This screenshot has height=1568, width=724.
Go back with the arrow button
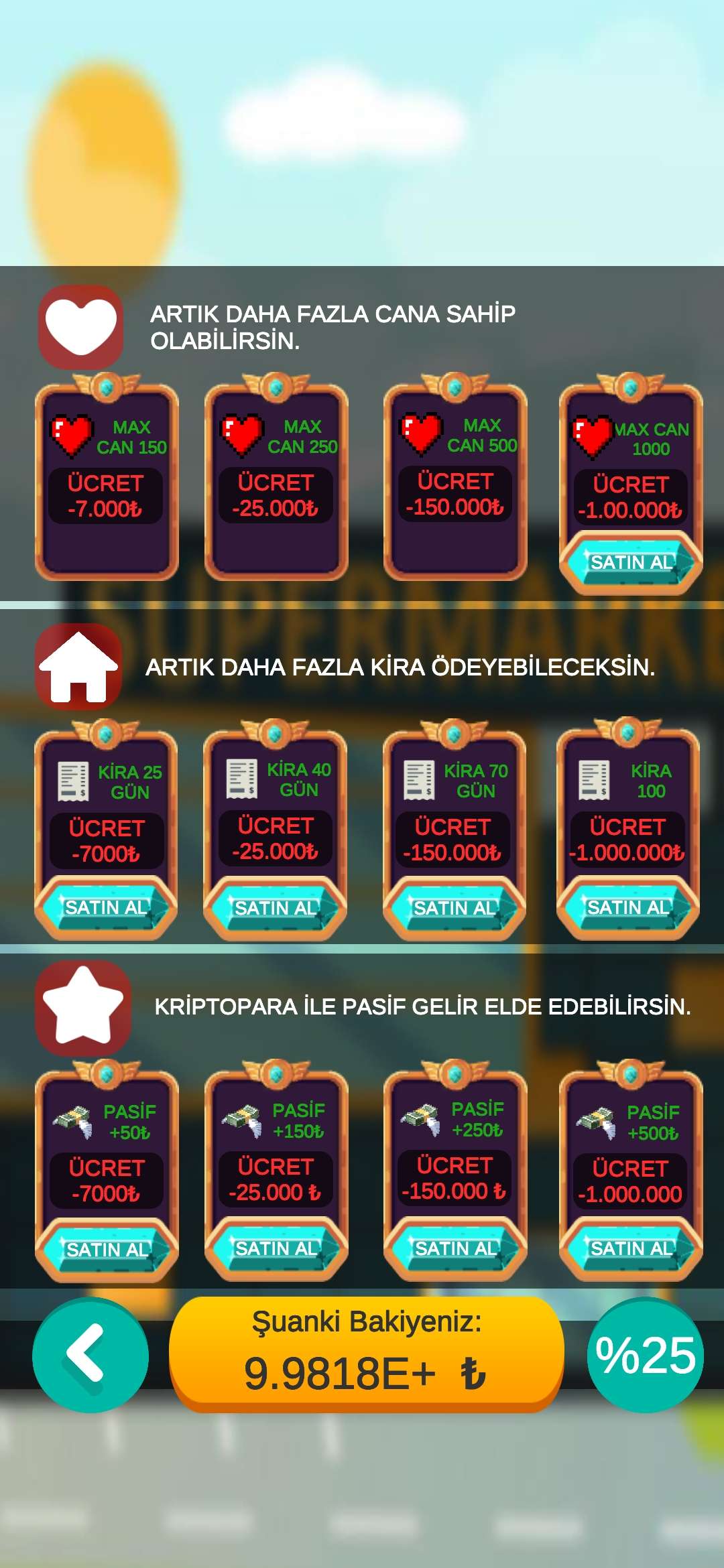click(x=90, y=1355)
